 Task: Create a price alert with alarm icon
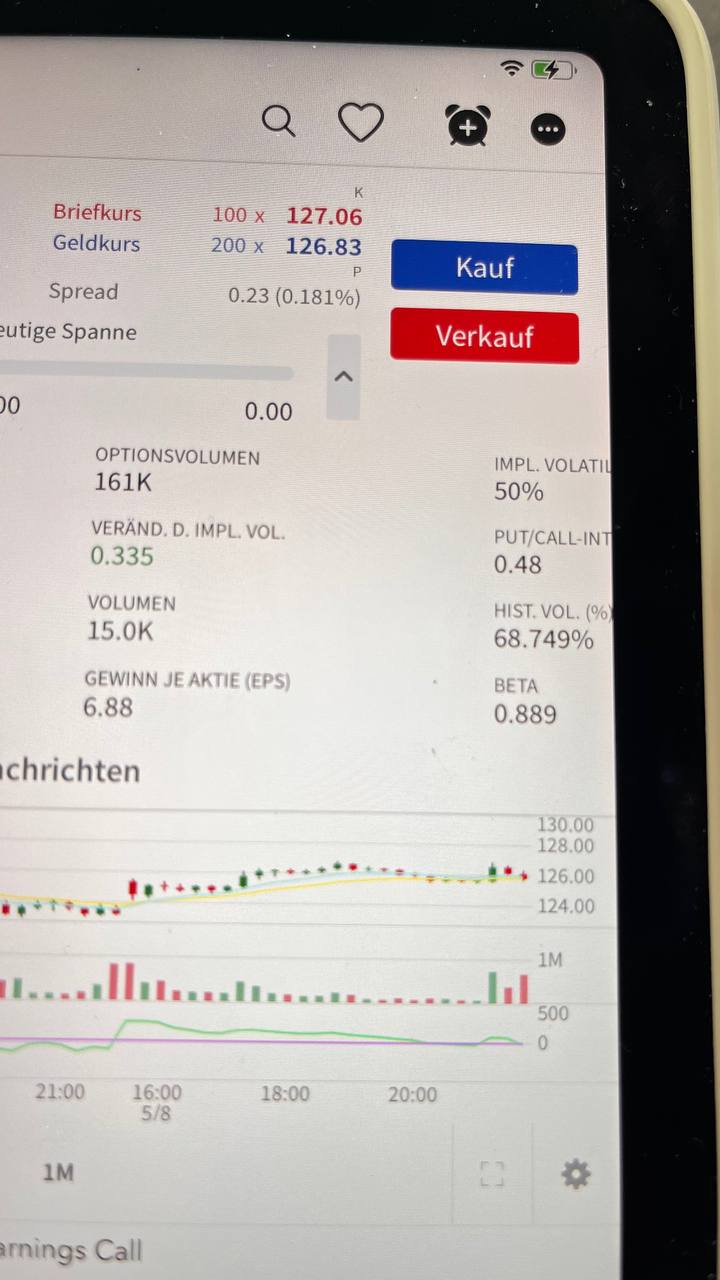[x=467, y=126]
